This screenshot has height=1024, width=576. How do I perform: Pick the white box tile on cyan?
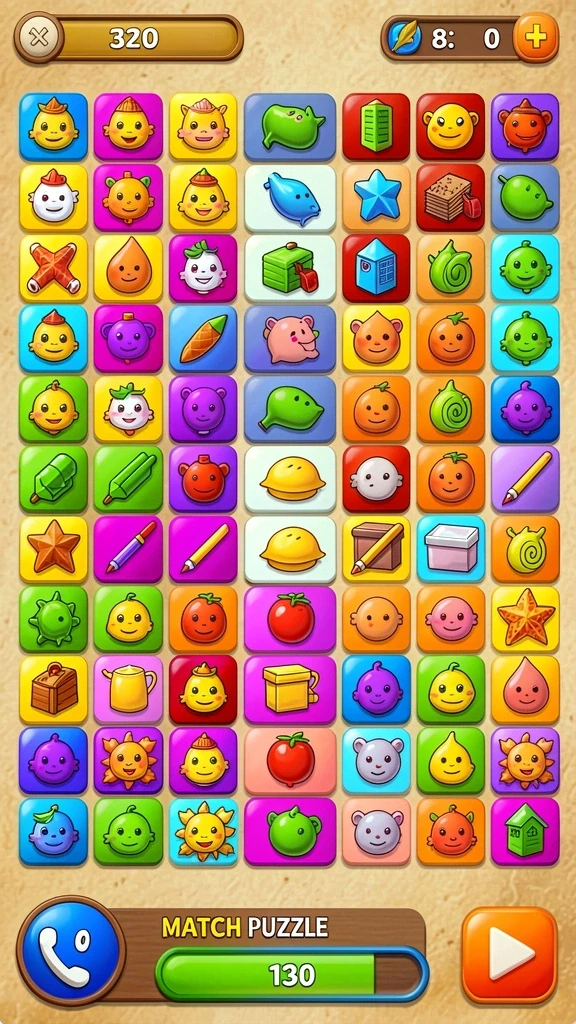pos(451,549)
